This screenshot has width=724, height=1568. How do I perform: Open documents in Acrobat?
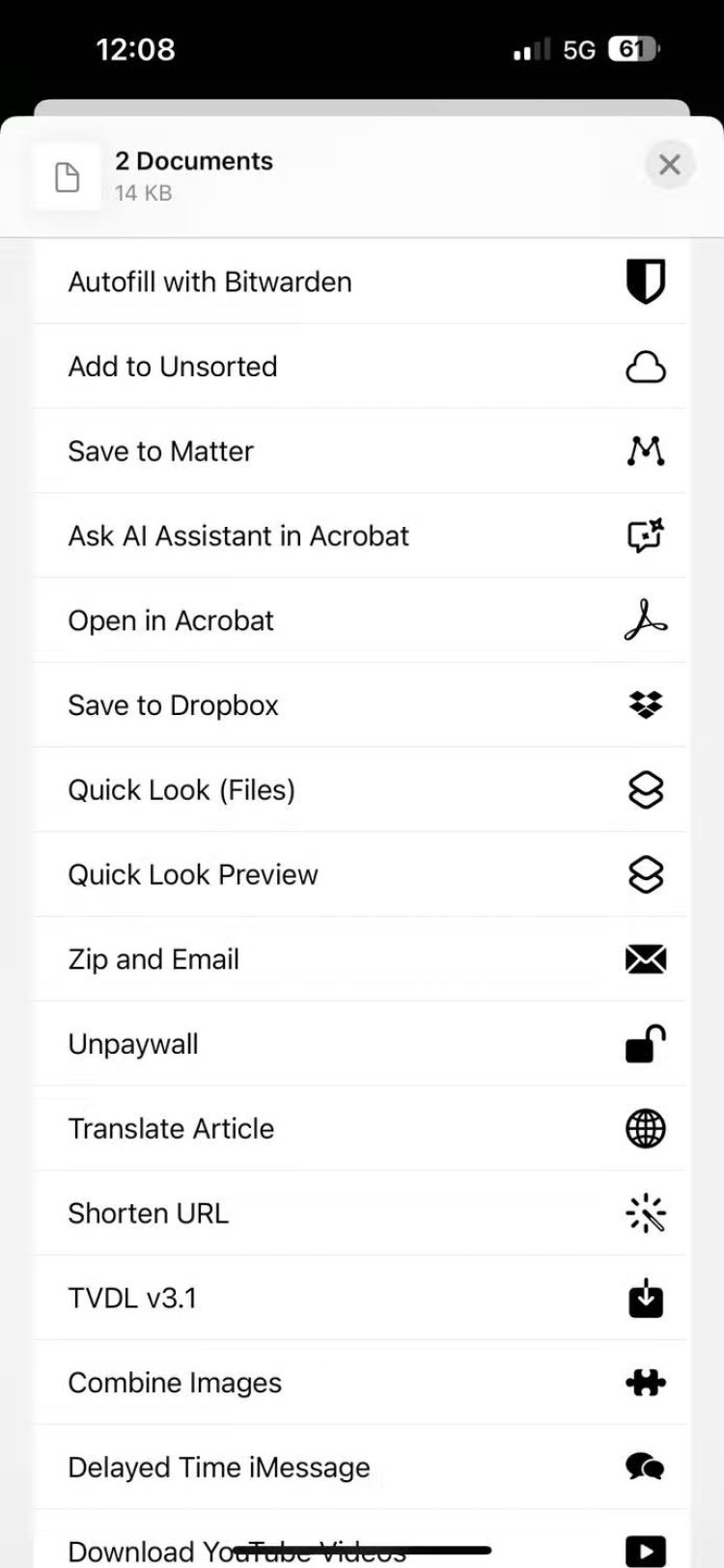coord(360,621)
